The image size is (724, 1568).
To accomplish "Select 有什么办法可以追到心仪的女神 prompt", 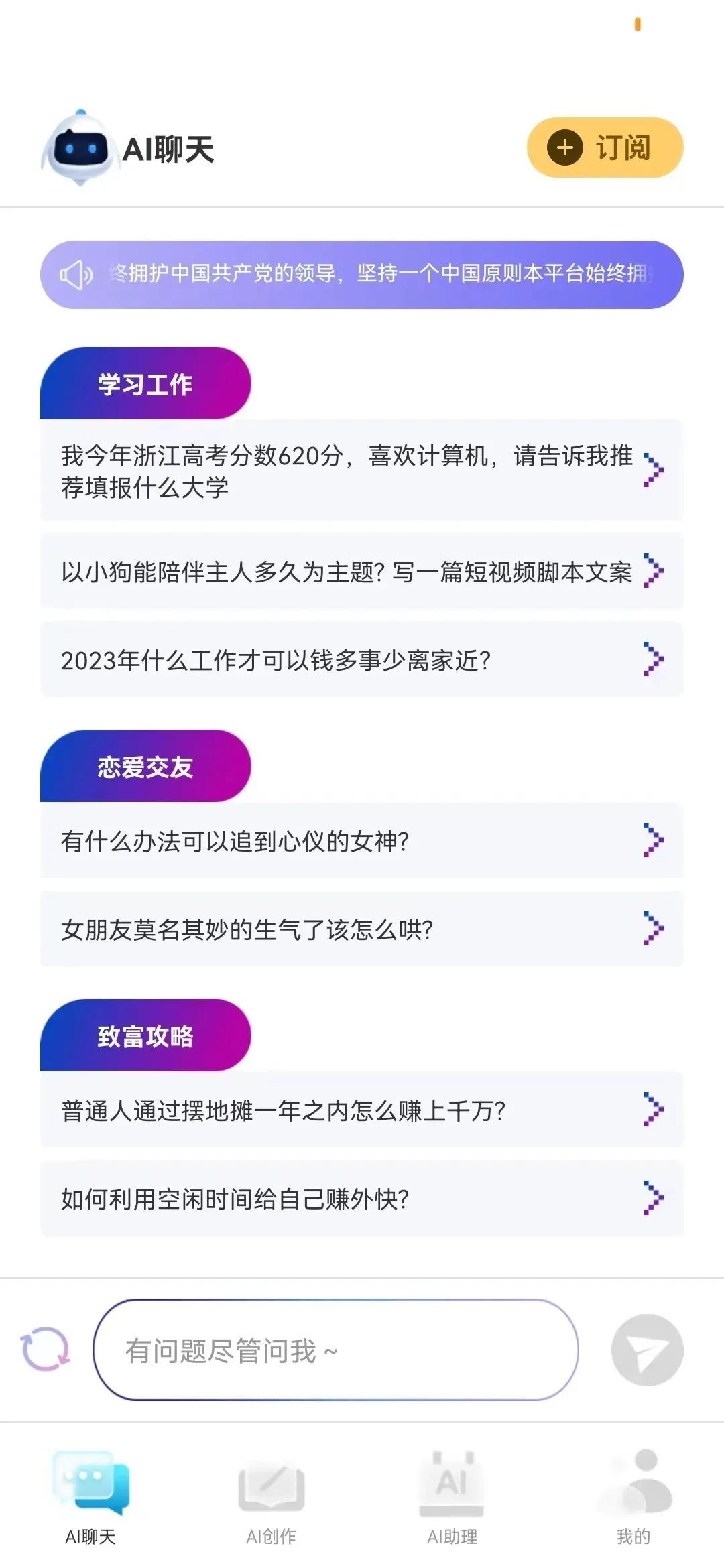I will click(362, 840).
